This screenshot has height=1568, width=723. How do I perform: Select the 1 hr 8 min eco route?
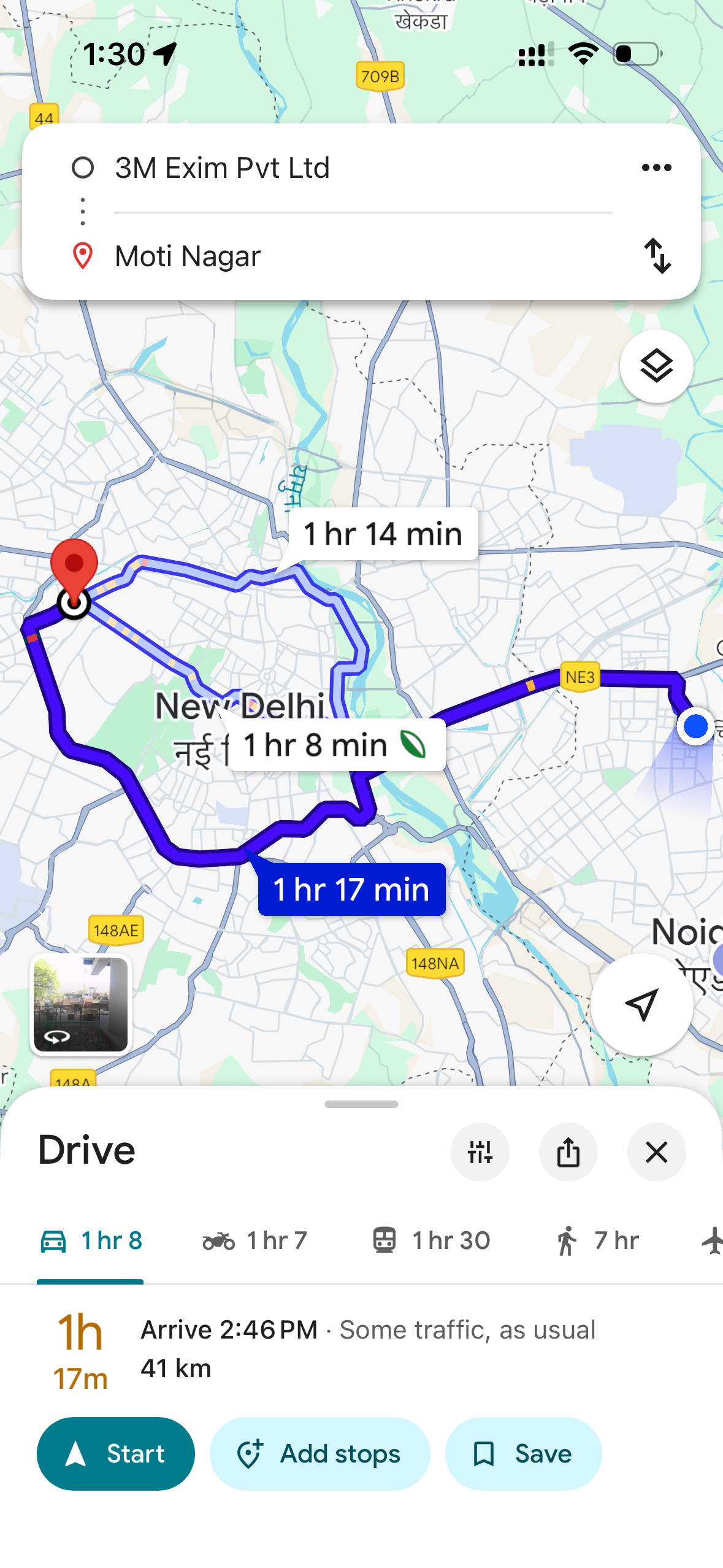[334, 745]
